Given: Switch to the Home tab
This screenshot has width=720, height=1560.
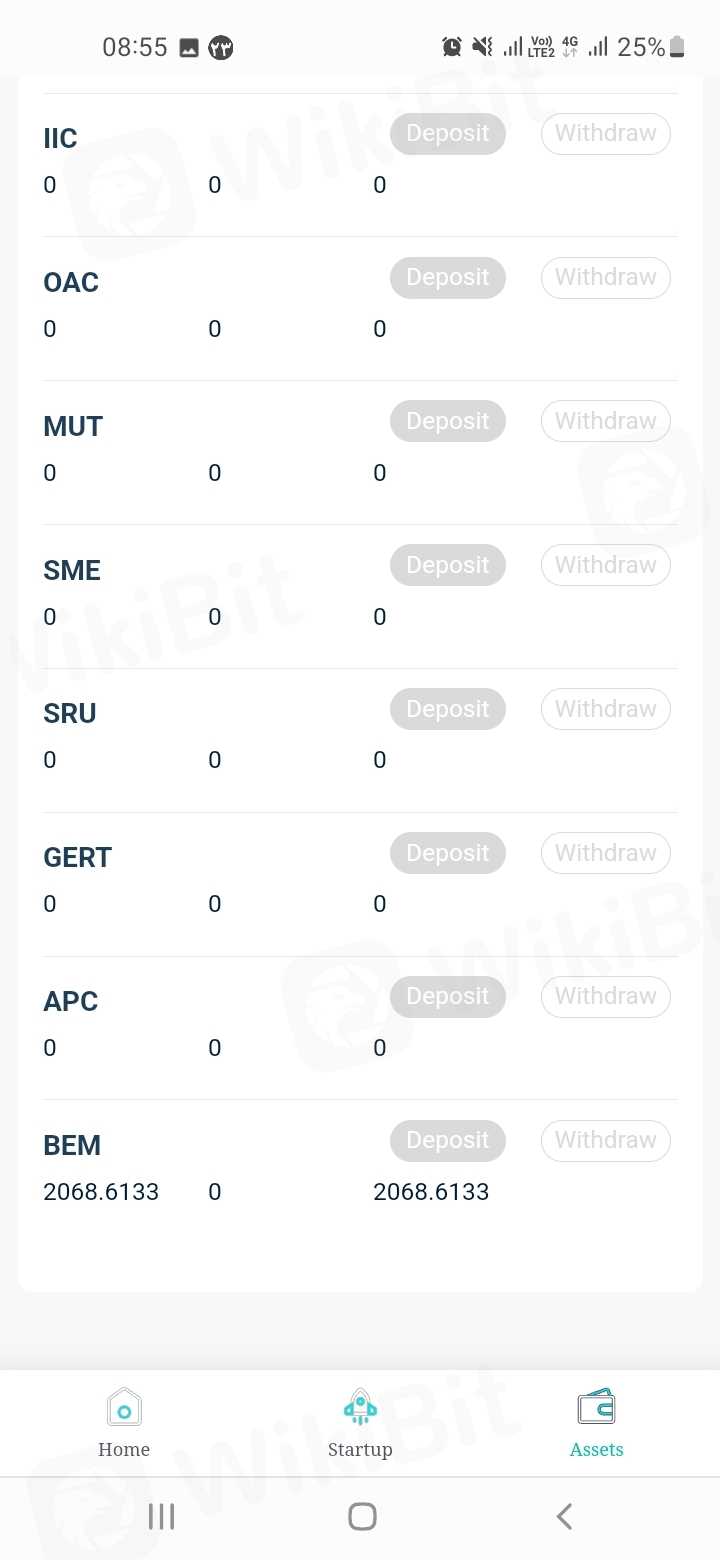Looking at the screenshot, I should [124, 1423].
